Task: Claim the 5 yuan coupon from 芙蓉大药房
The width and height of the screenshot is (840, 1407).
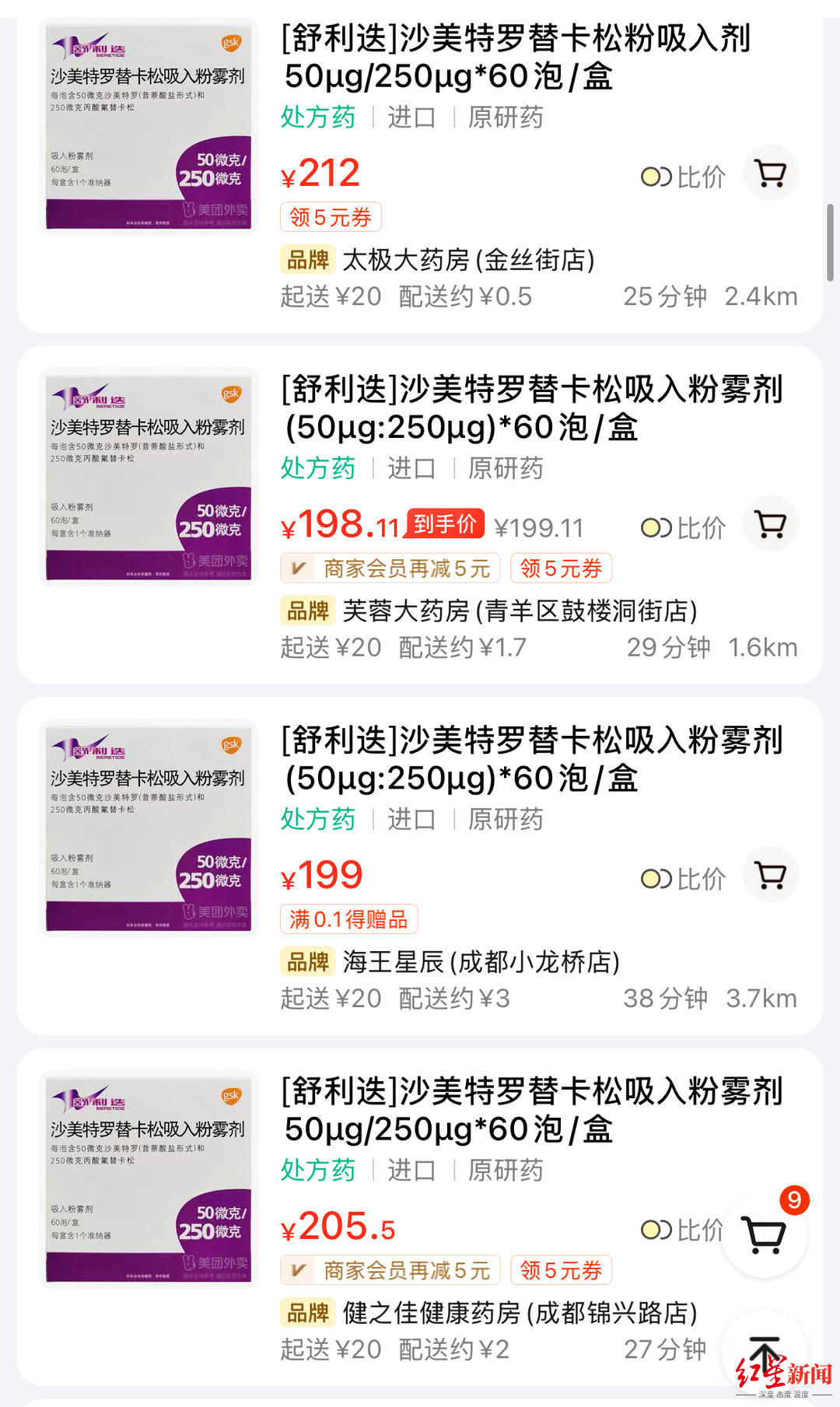Action: tap(561, 569)
